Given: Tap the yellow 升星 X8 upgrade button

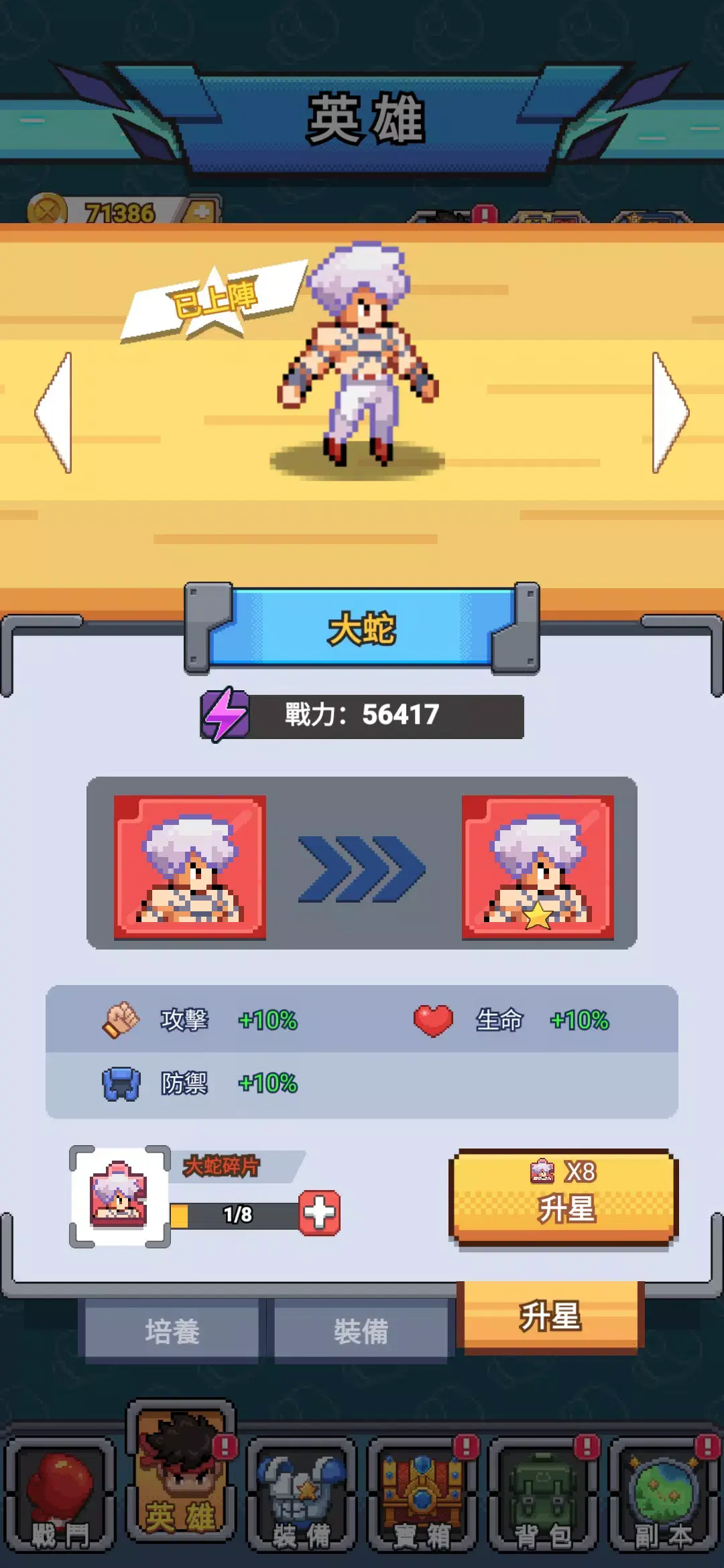Looking at the screenshot, I should click(x=563, y=1197).
